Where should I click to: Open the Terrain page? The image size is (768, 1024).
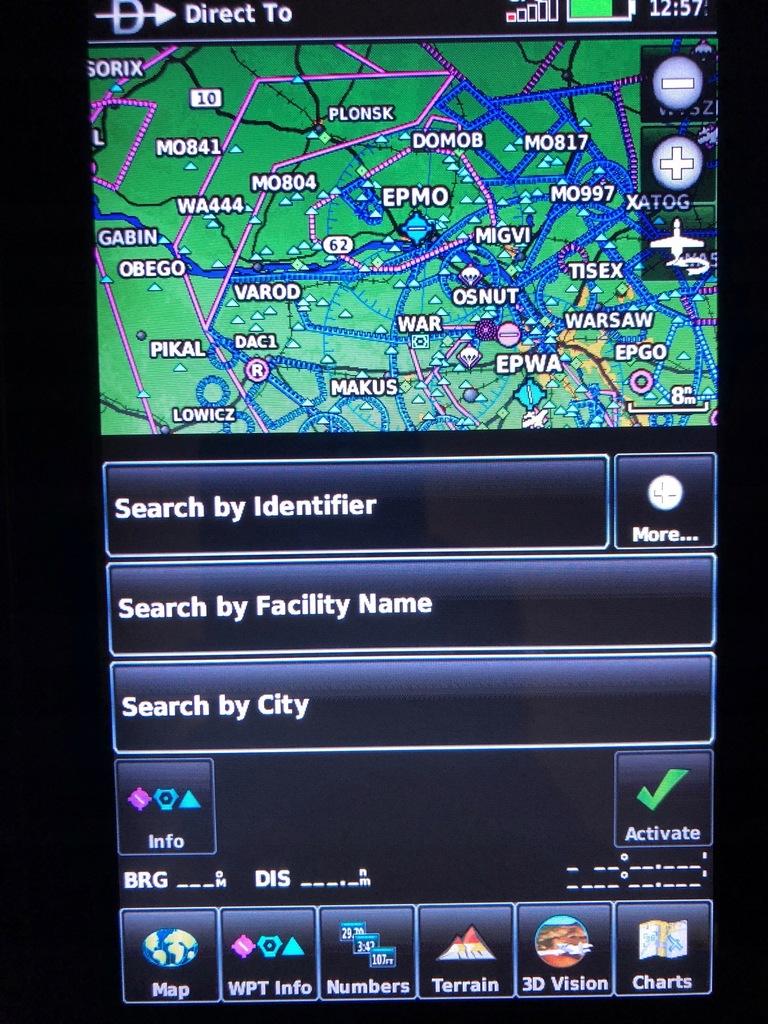tap(465, 955)
